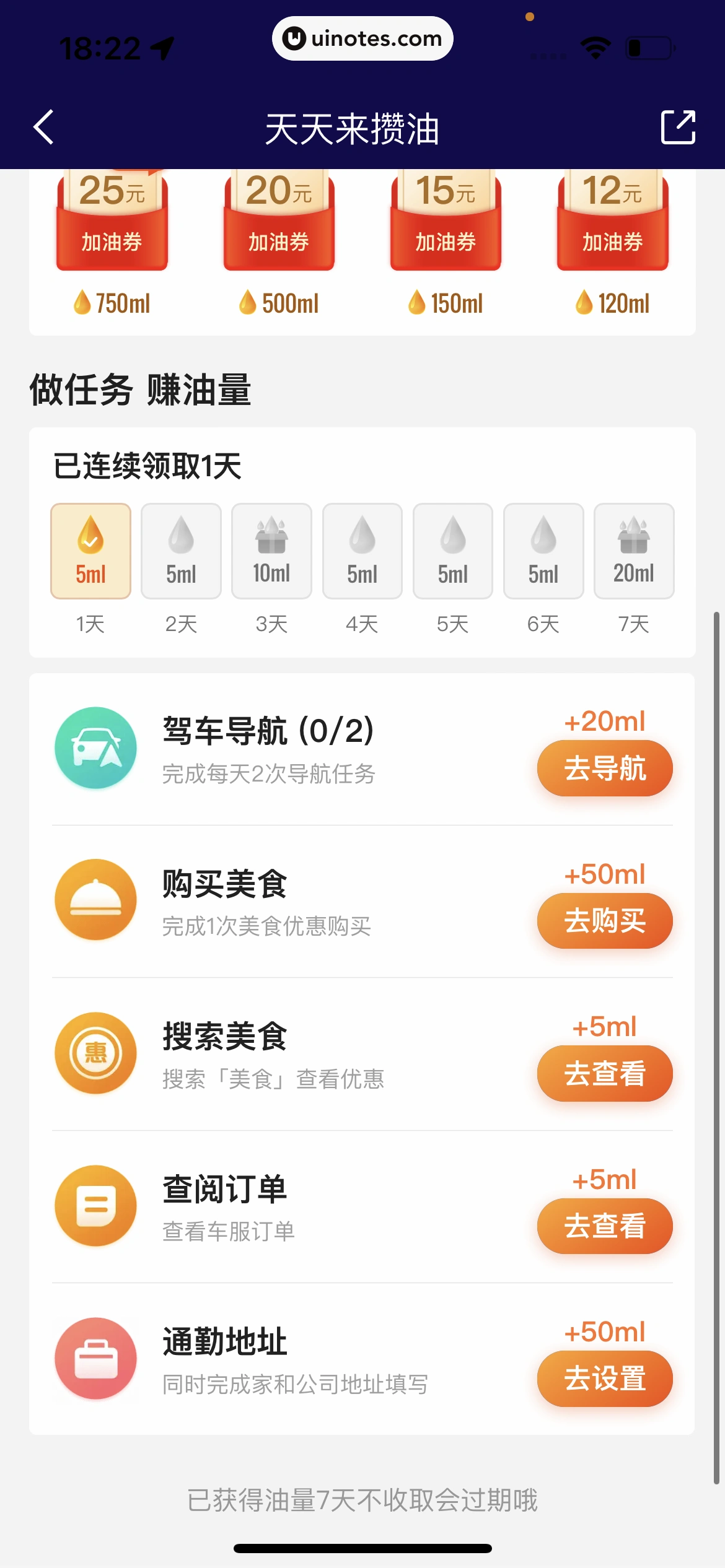This screenshot has height=1568, width=725.
Task: Select the checked 5ml day 1 reward
Action: 90,550
